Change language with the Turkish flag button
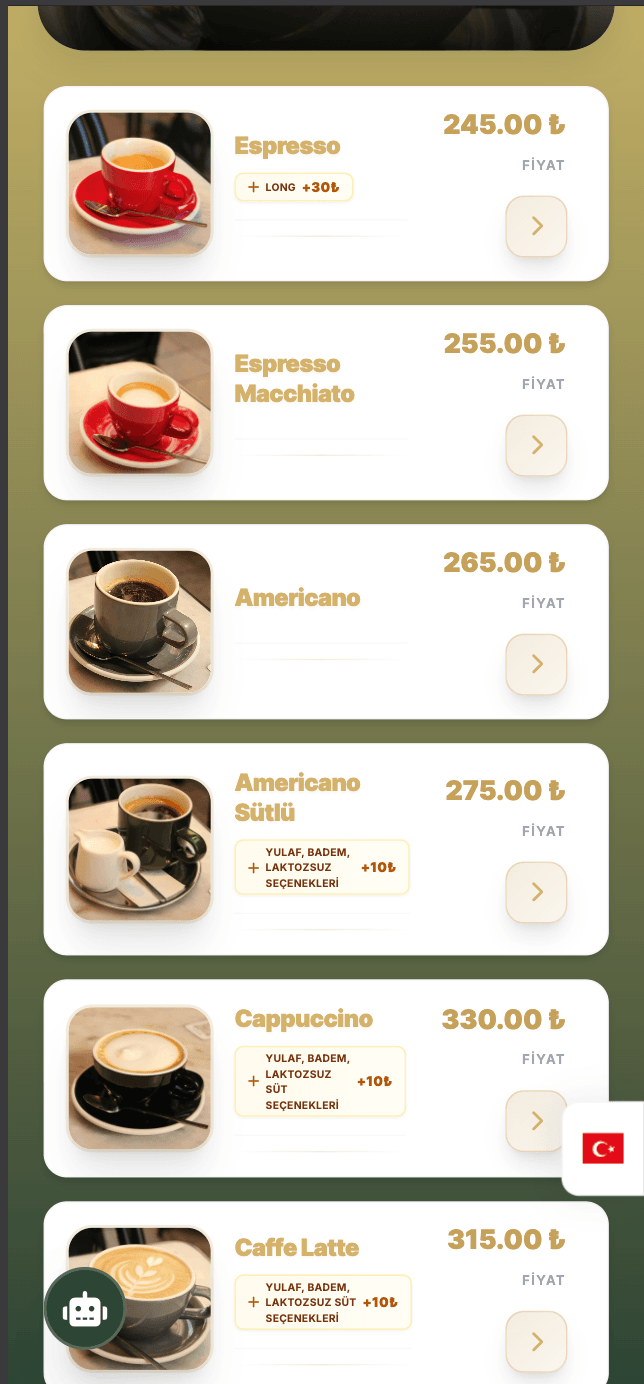Image resolution: width=644 pixels, height=1384 pixels. [603, 1148]
